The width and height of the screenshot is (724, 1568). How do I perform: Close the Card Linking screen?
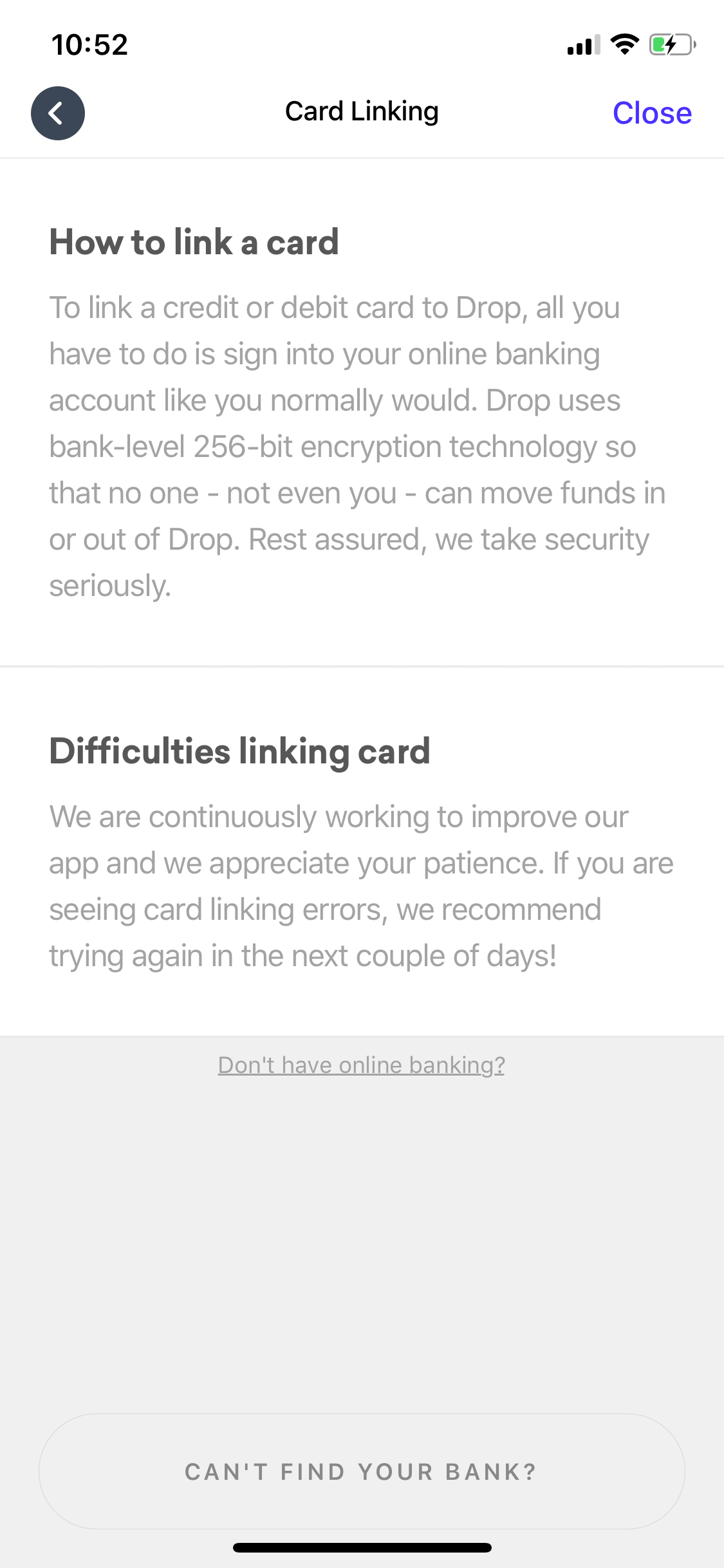tap(652, 113)
